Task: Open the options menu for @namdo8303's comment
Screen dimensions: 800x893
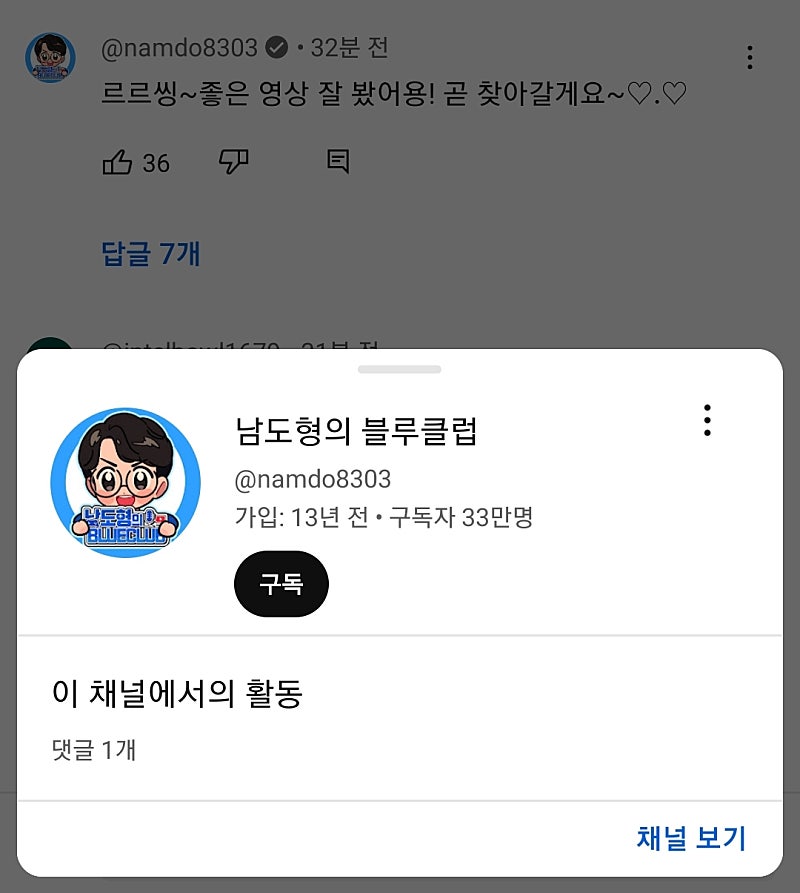Action: click(x=750, y=57)
